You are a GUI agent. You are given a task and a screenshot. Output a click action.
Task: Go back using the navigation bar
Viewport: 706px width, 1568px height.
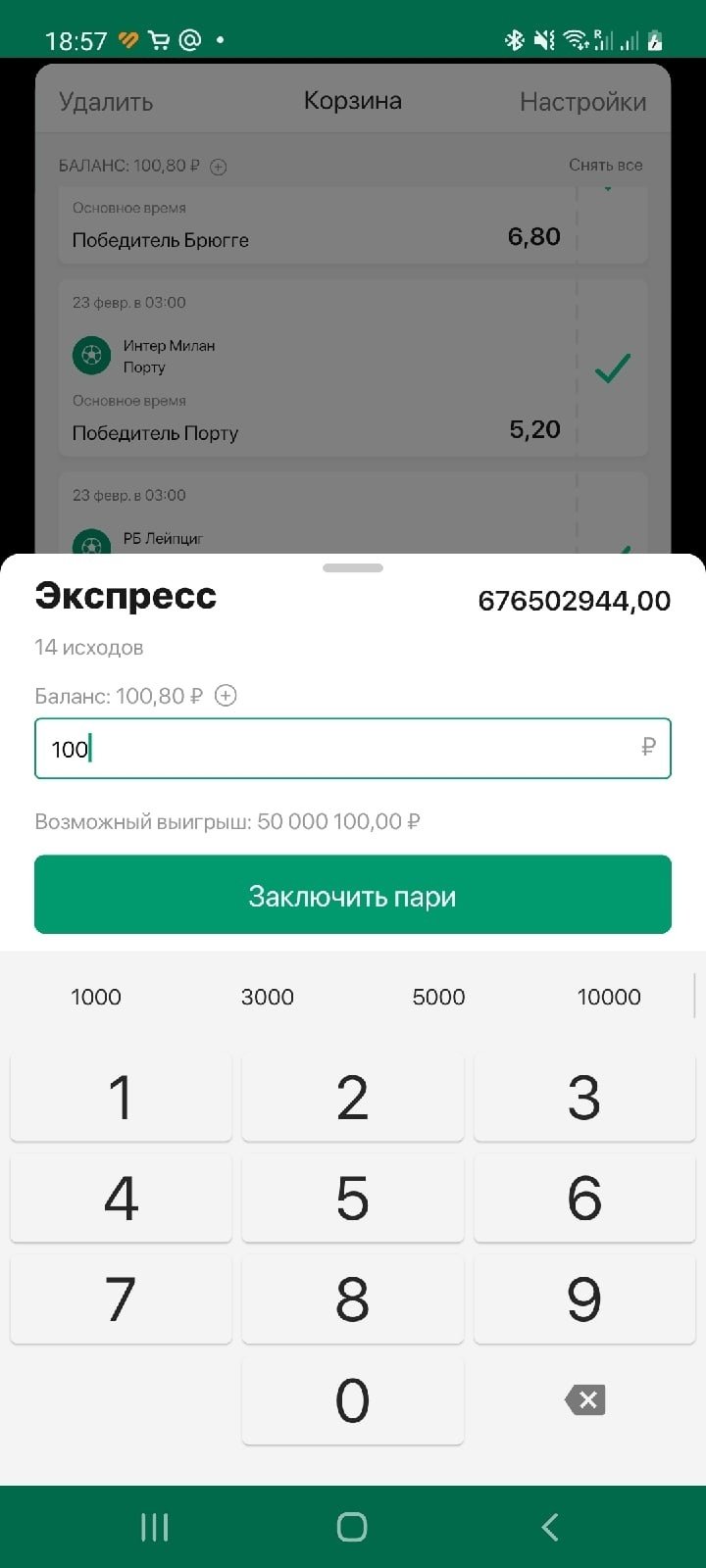[550, 1526]
